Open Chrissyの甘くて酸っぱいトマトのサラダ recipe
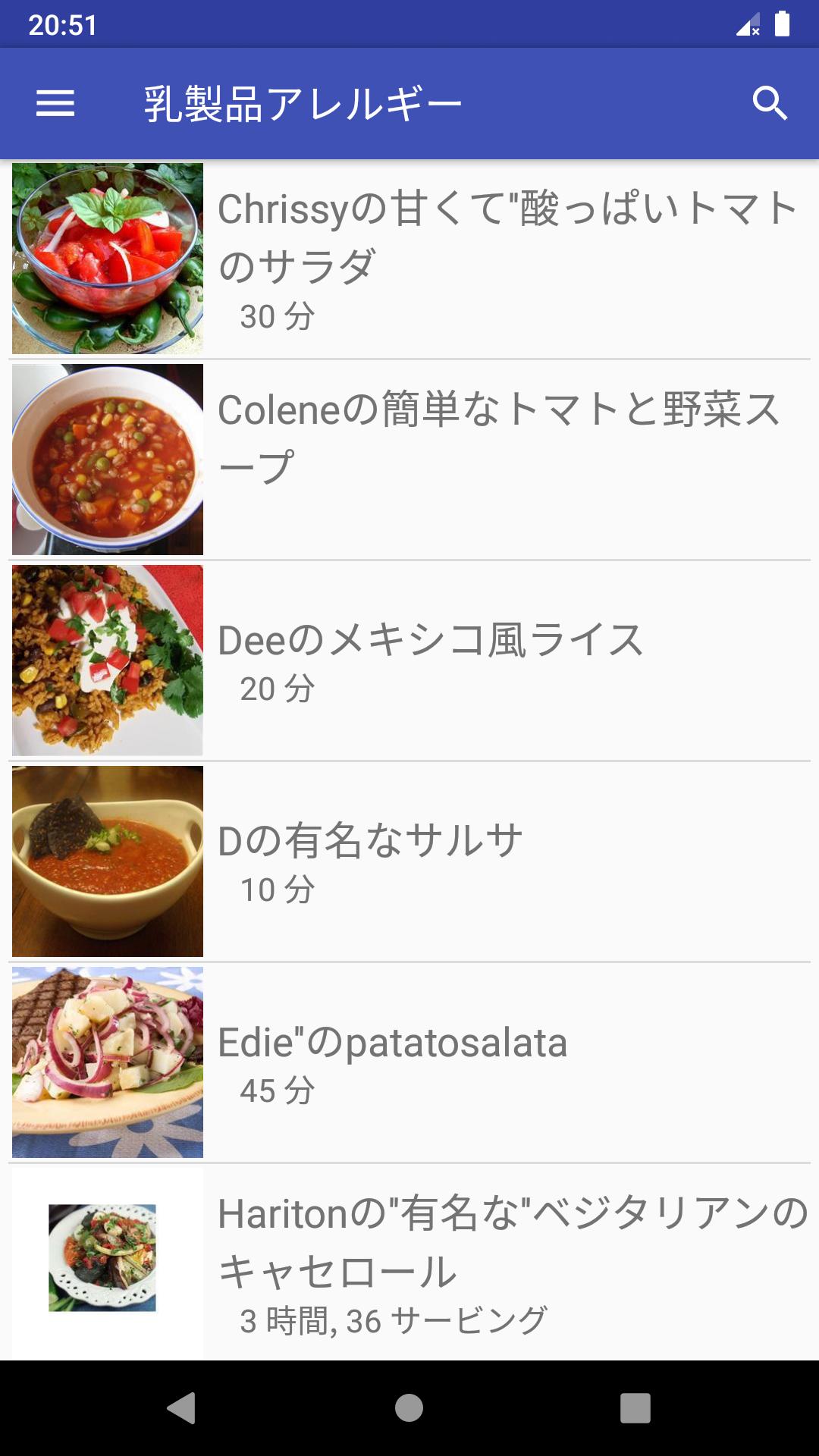The height and width of the screenshot is (1456, 819). (x=409, y=259)
